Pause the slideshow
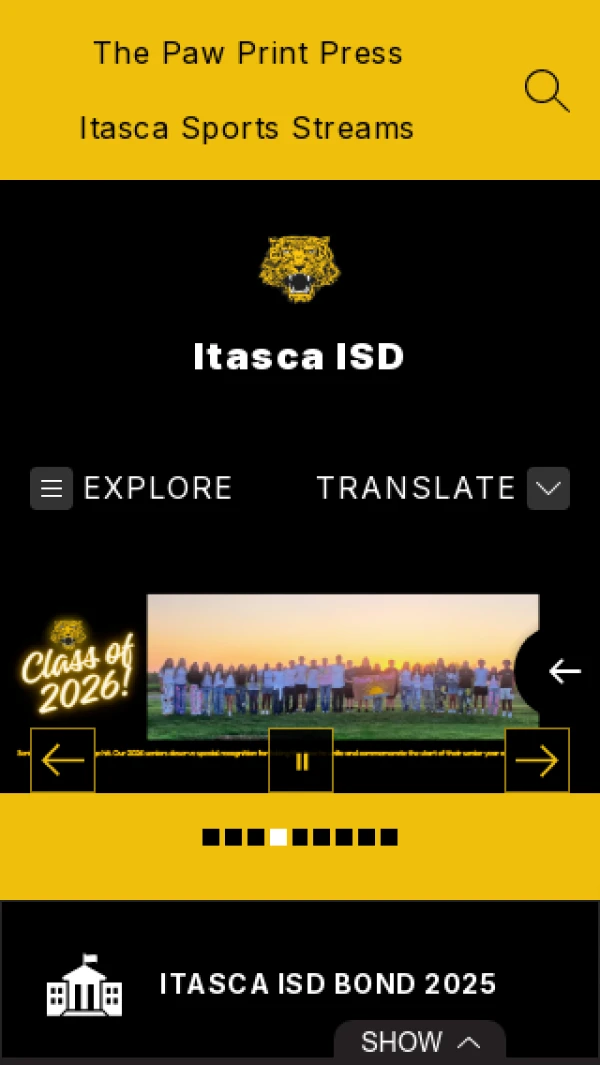 (x=301, y=761)
